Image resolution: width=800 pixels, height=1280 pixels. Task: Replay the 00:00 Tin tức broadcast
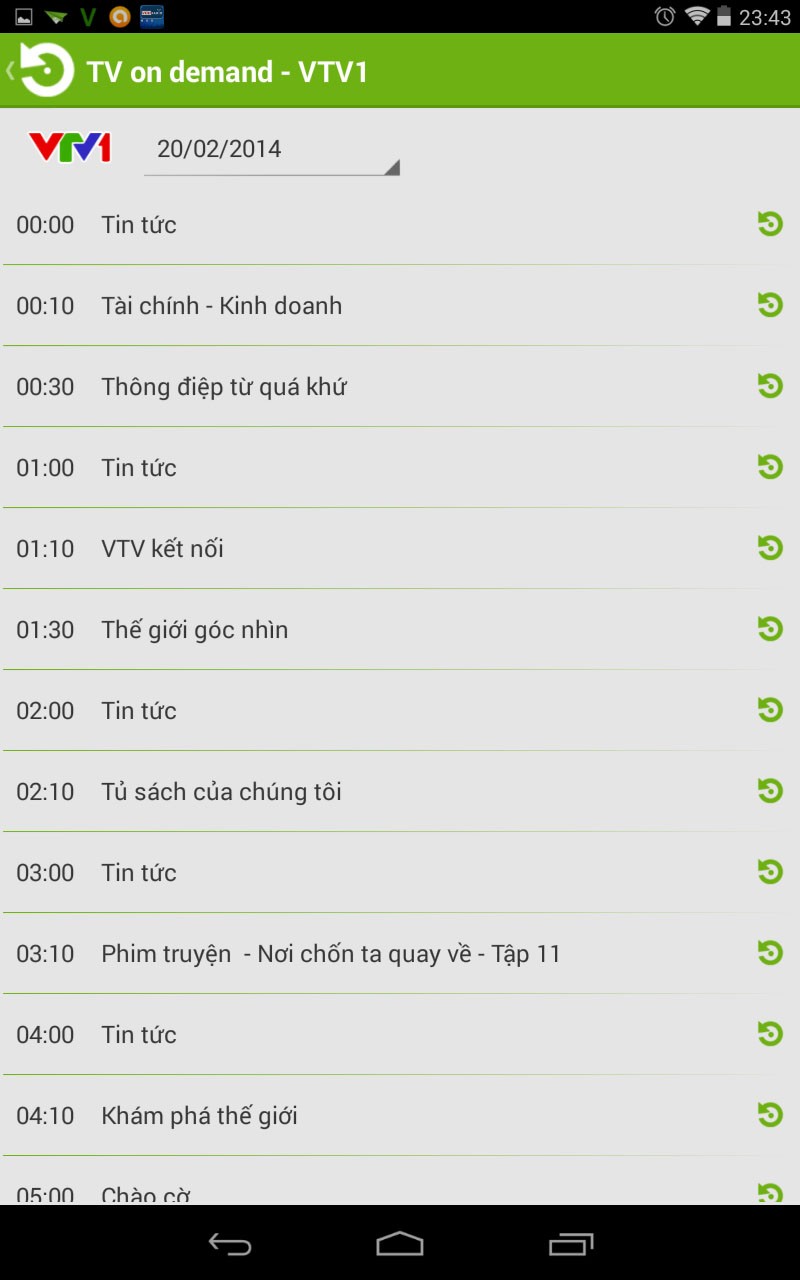click(x=770, y=224)
